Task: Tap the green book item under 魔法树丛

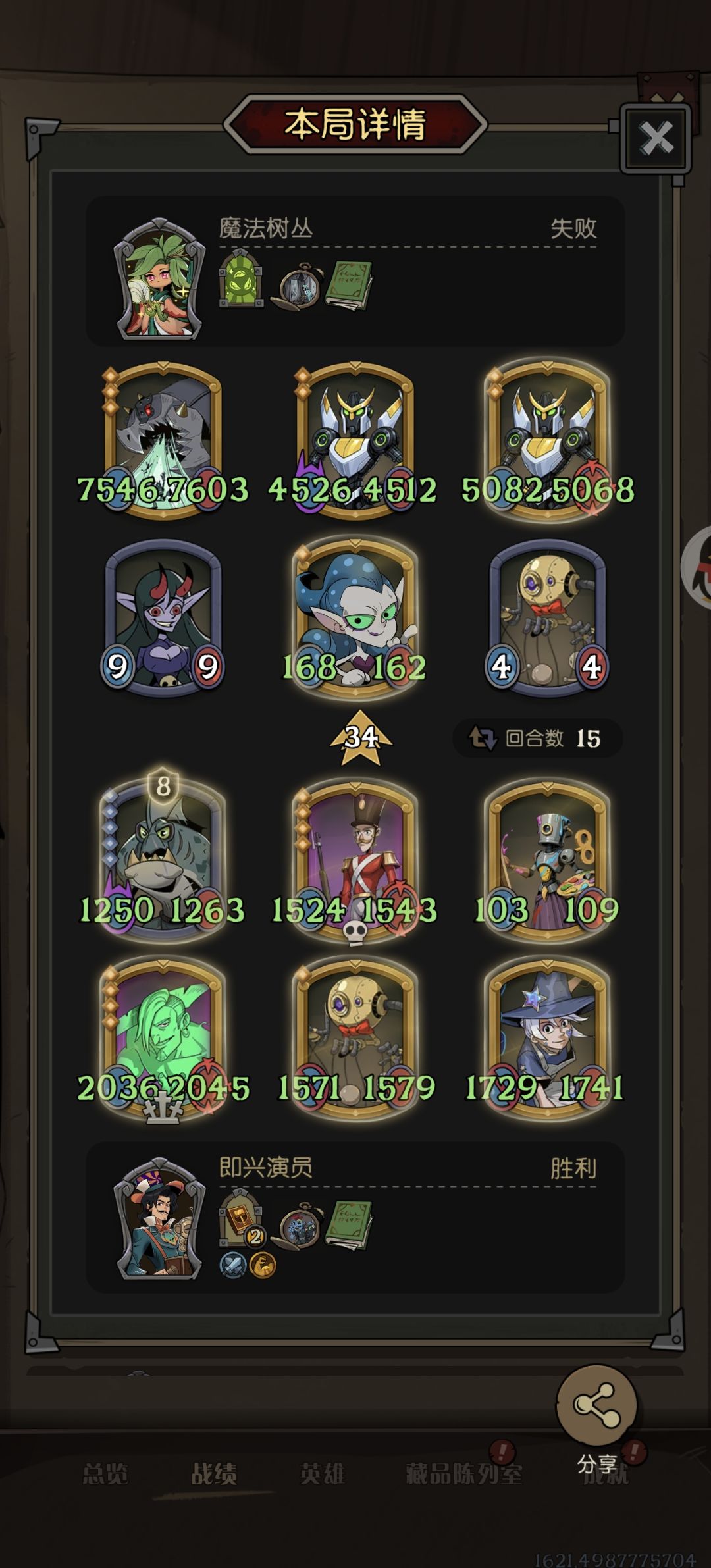Action: tap(349, 284)
